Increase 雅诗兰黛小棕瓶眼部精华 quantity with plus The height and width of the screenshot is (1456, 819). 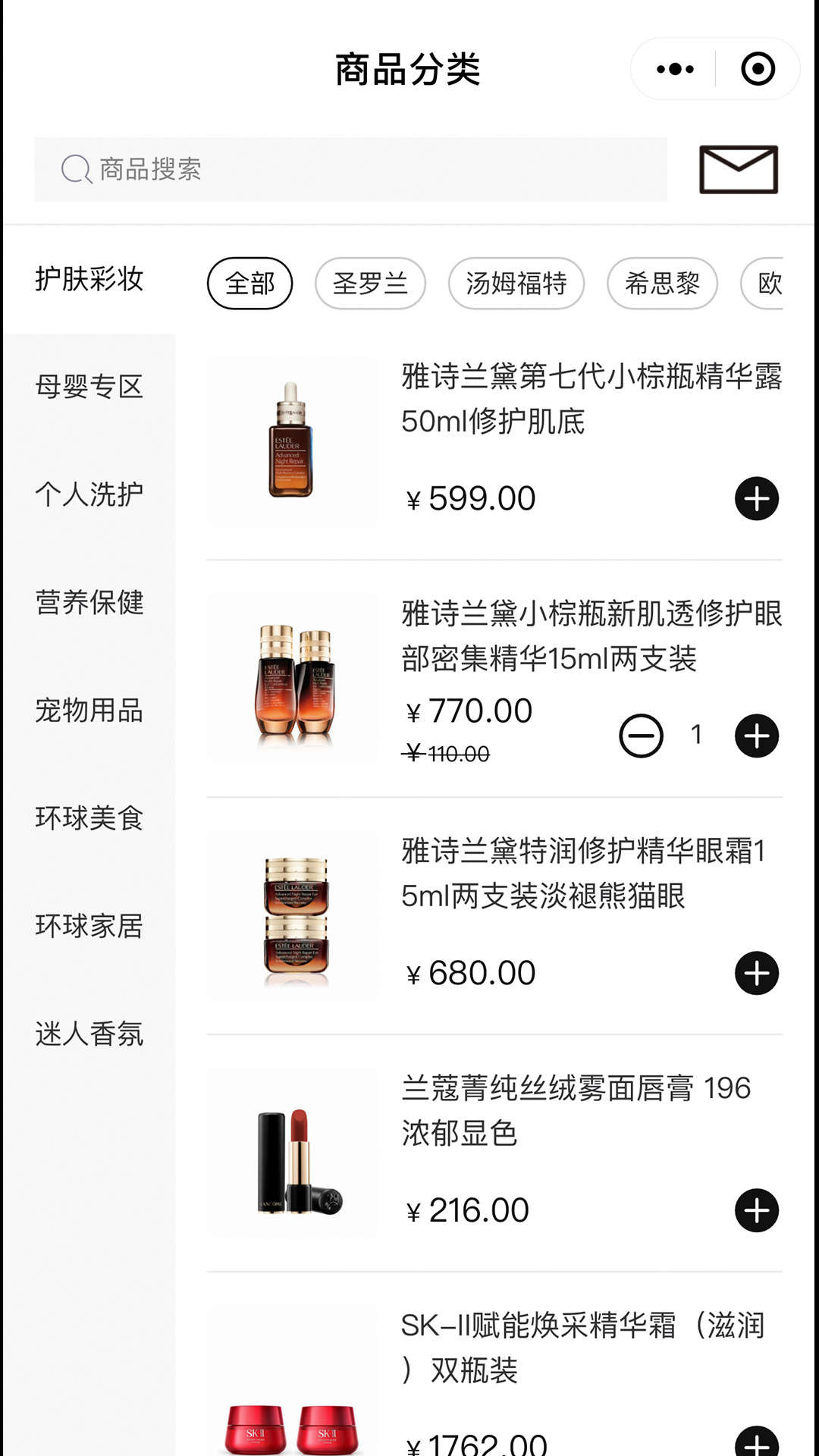tap(756, 735)
